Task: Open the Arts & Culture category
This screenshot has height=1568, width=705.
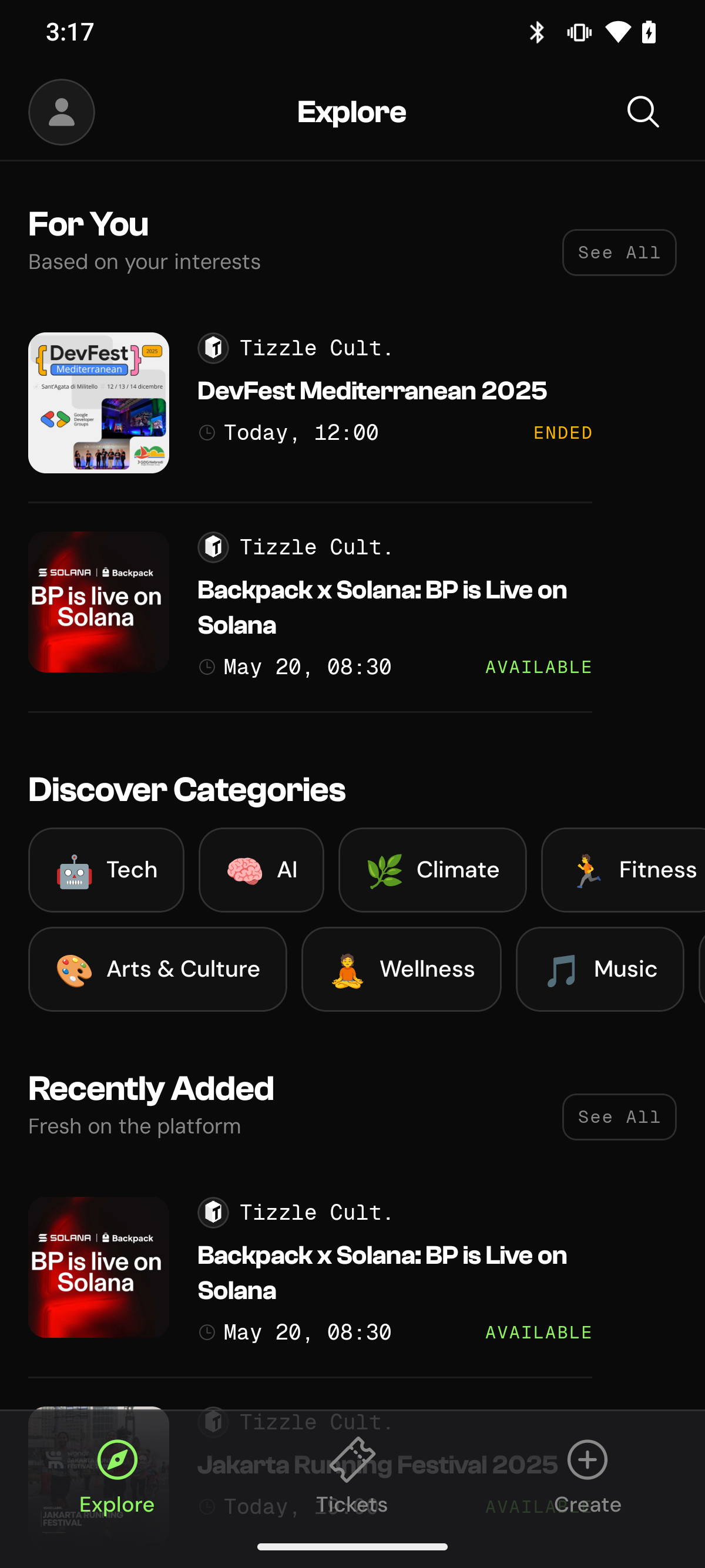Action: [157, 969]
